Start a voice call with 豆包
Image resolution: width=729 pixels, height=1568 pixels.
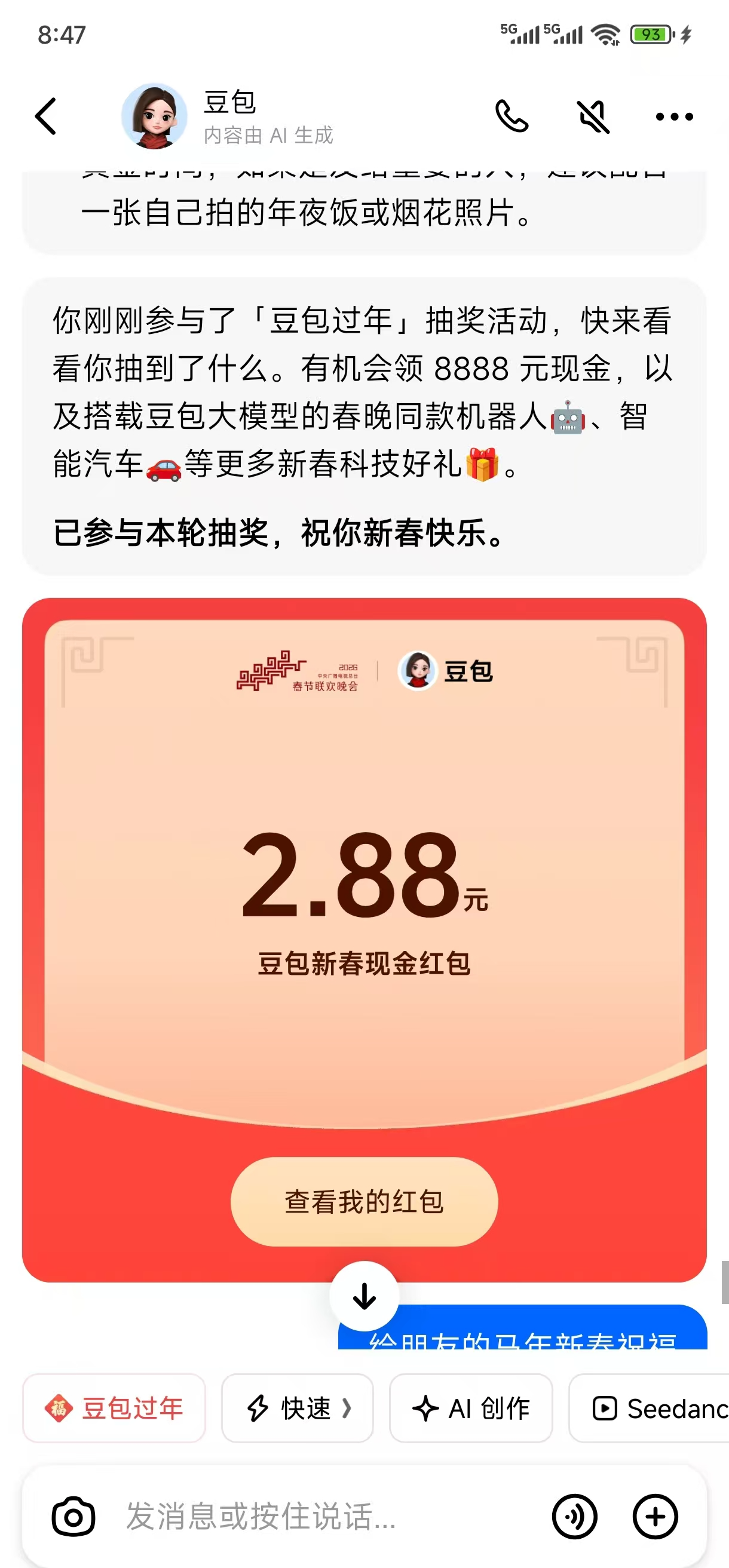point(511,116)
